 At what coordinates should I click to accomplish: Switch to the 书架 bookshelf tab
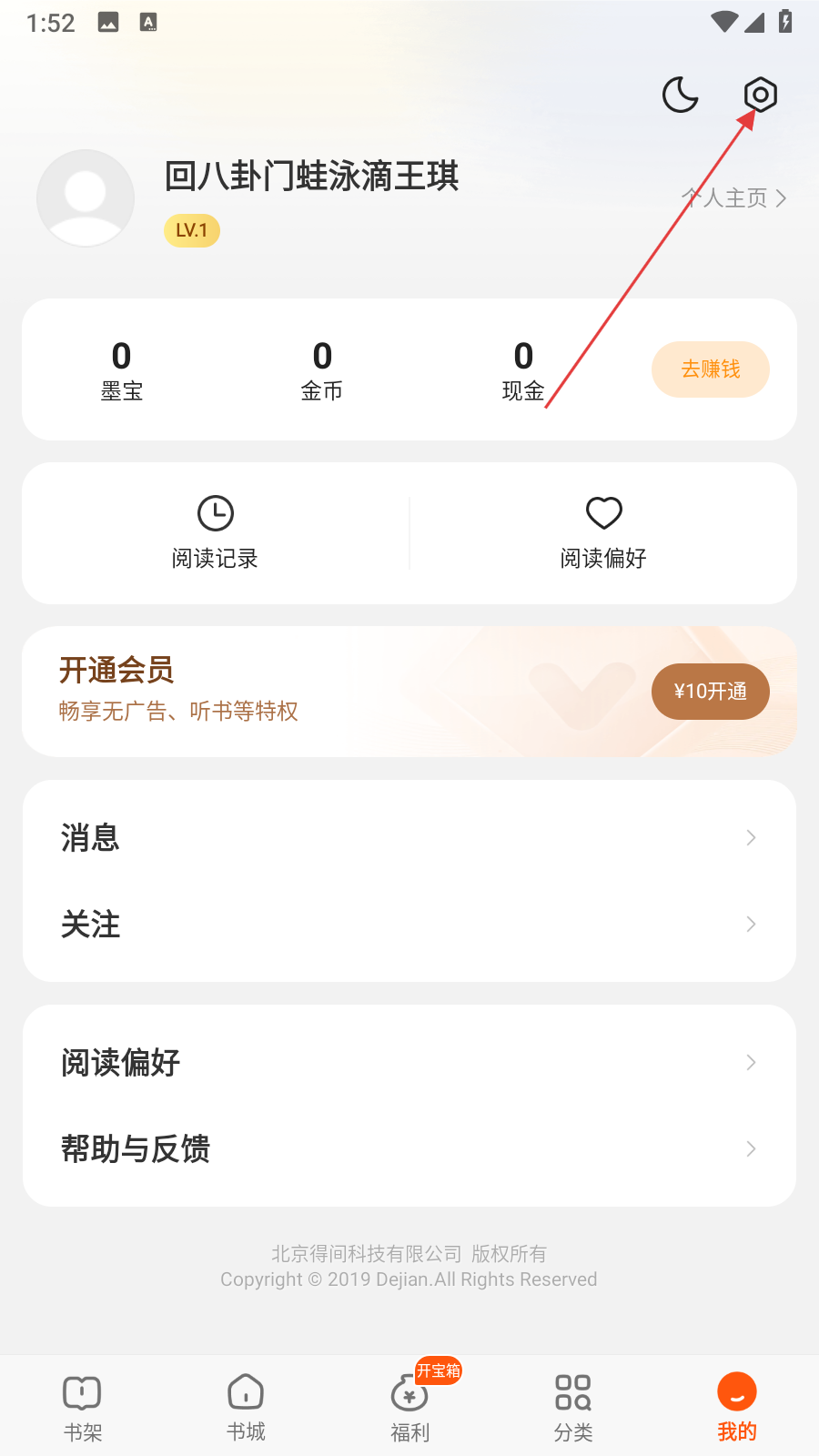tap(82, 1407)
